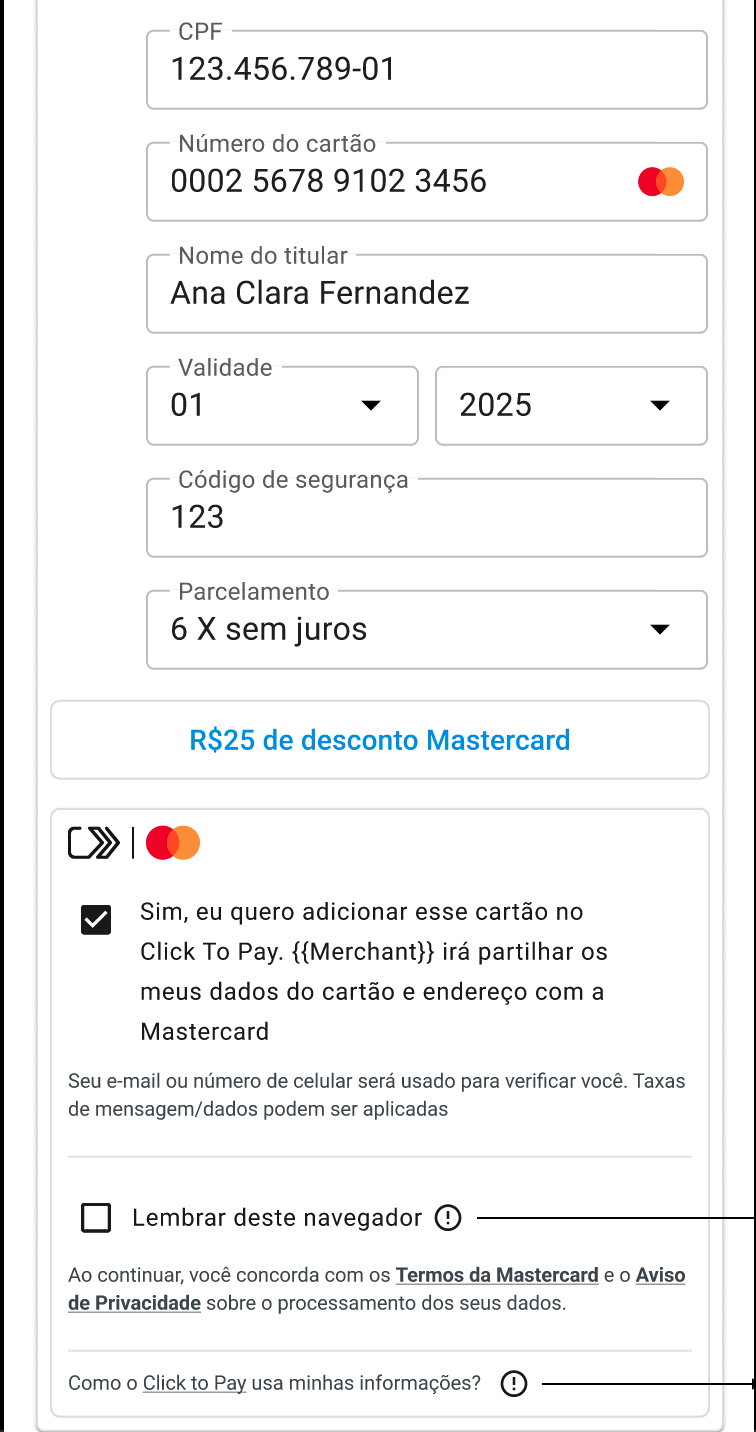The image size is (756, 1432).
Task: Edit the Número do cartão field
Action: click(400, 182)
